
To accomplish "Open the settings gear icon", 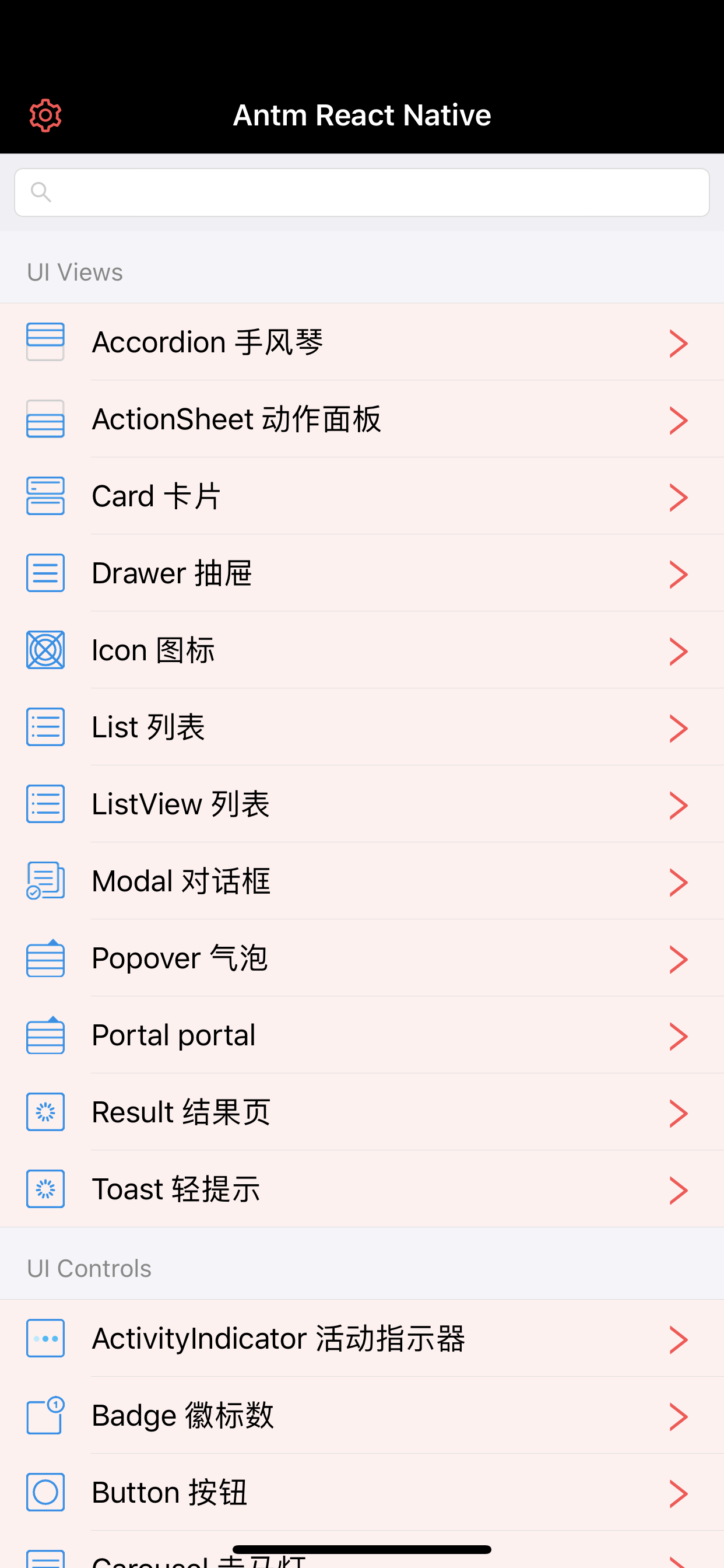I will (45, 114).
